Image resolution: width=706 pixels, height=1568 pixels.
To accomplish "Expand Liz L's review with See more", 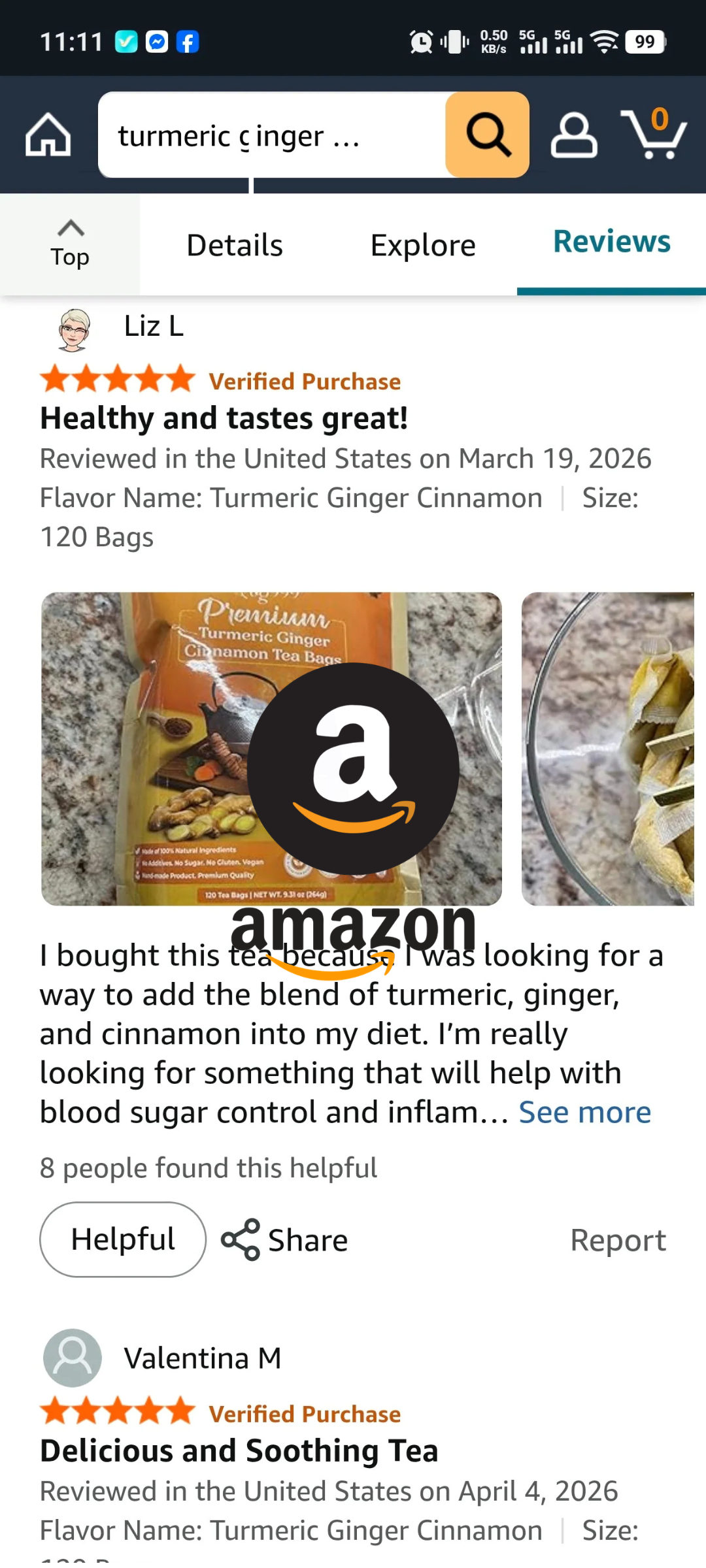I will (585, 1112).
